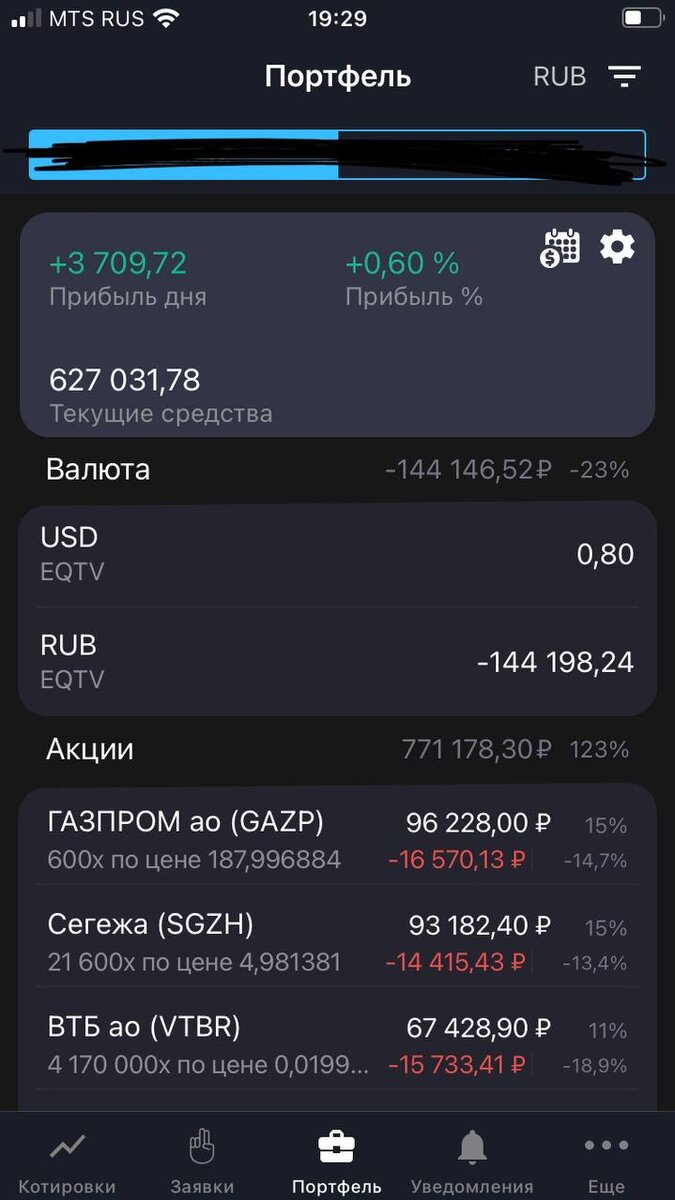Image resolution: width=675 pixels, height=1200 pixels.
Task: Select the Портфель tab
Action: (x=337, y=1160)
